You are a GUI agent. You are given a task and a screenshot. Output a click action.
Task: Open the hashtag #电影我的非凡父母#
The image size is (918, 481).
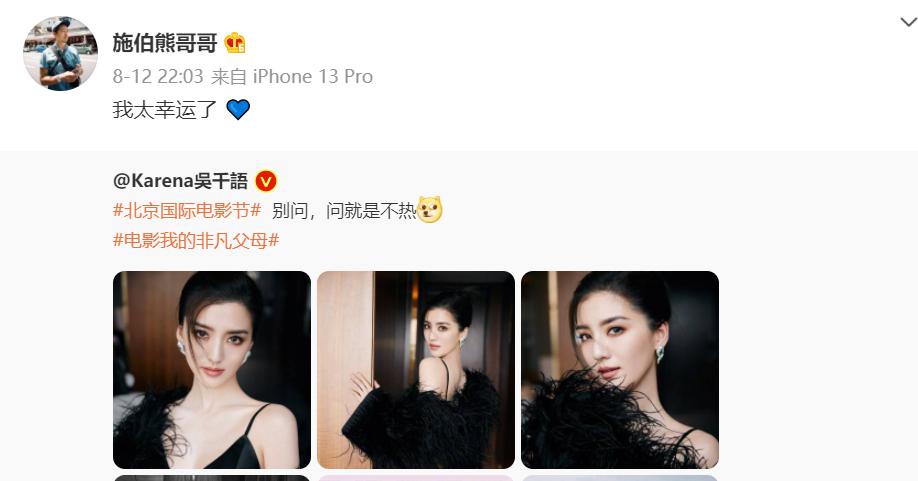[x=195, y=240]
